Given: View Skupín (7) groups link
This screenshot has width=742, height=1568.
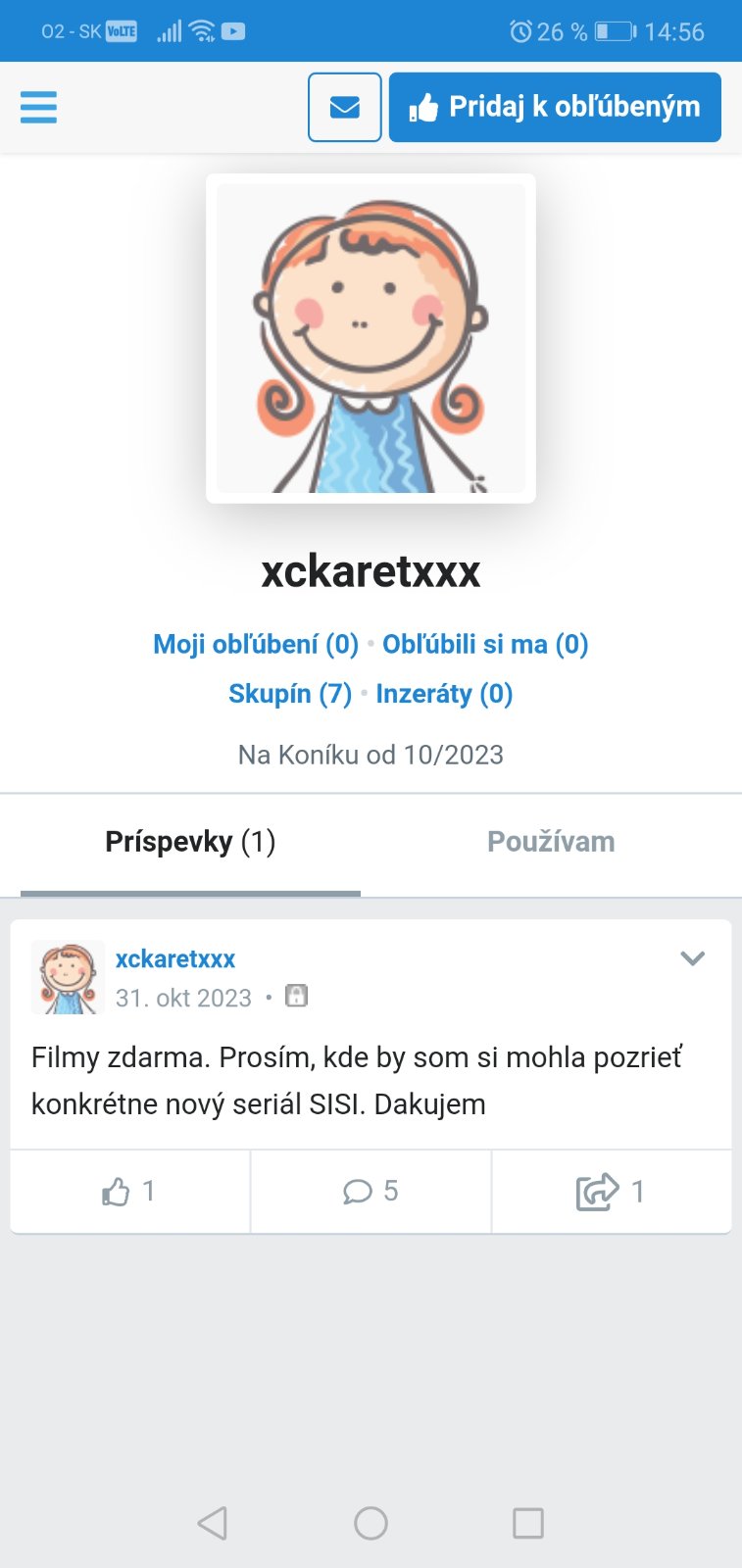Looking at the screenshot, I should pyautogui.click(x=290, y=694).
